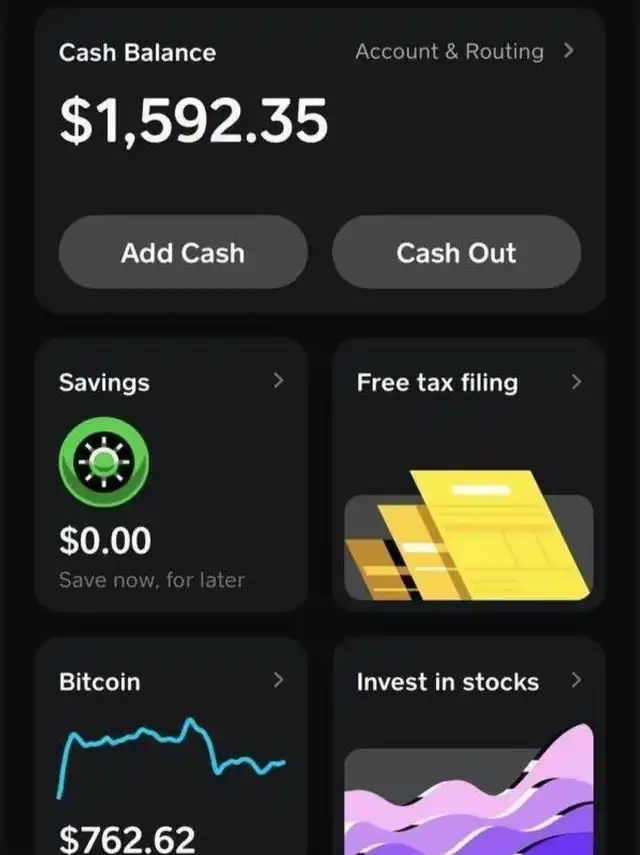Open the Bitcoin card
640x855 pixels.
click(171, 745)
